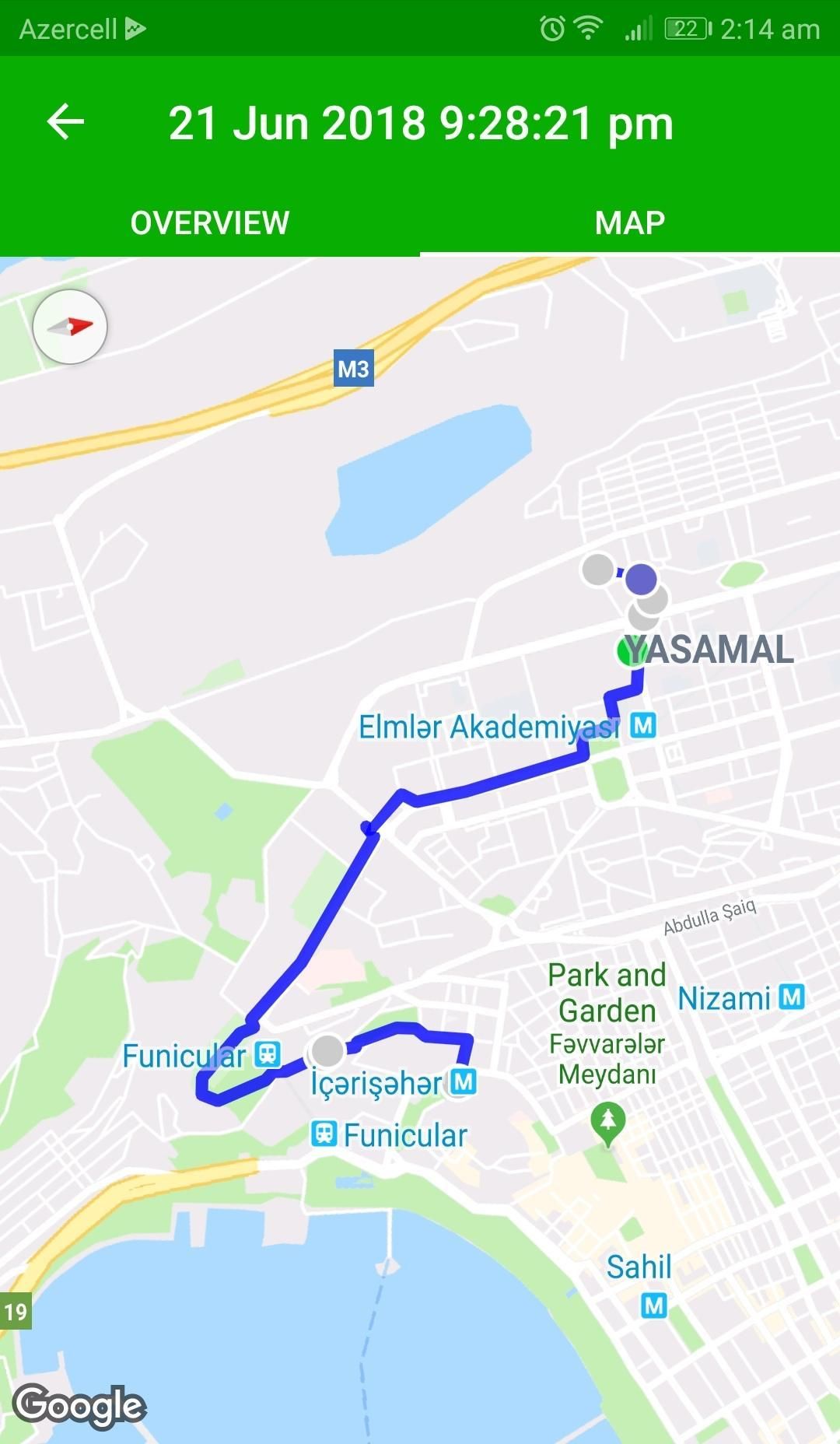Go back using the arrow icon
This screenshot has height=1444, width=840.
pos(65,122)
